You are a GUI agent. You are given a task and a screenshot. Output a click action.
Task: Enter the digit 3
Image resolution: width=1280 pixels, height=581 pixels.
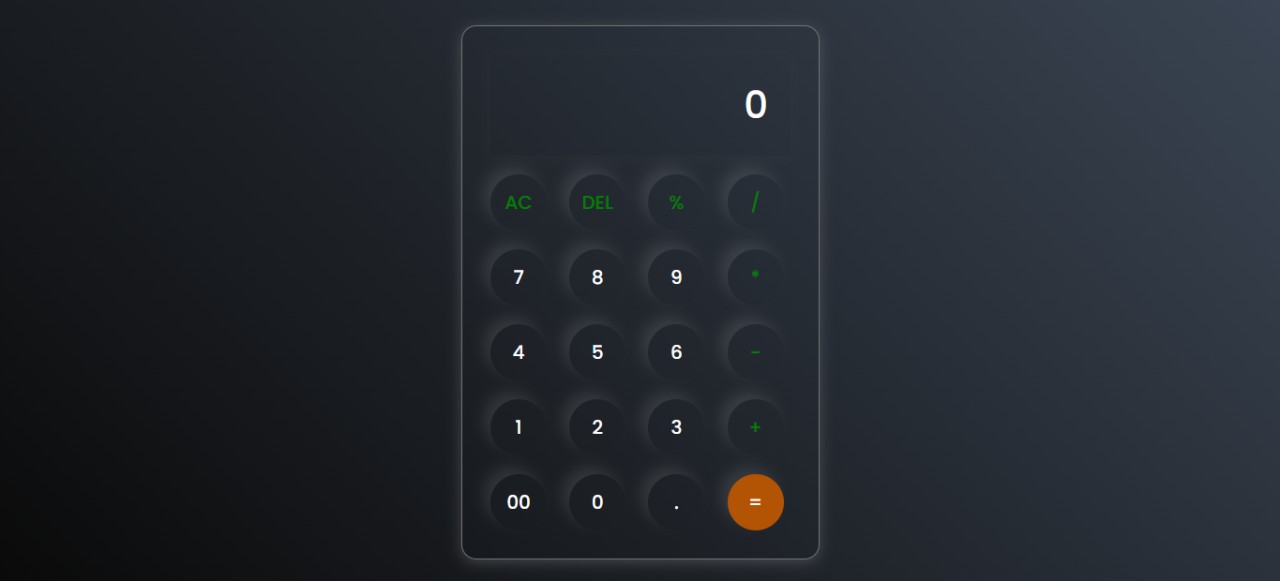click(676, 427)
